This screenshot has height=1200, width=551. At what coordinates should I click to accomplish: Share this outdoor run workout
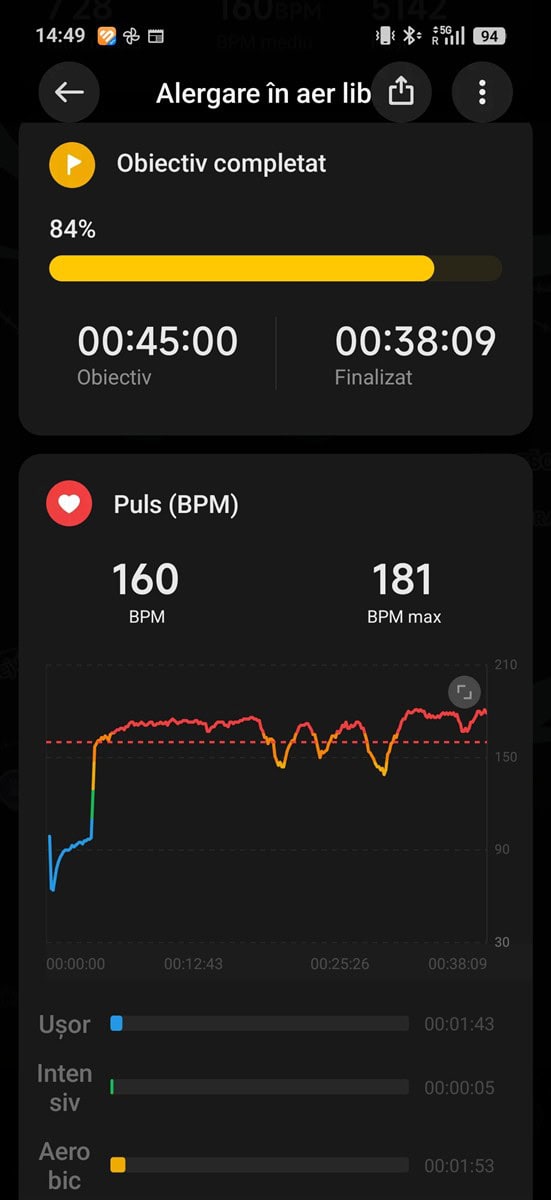point(401,93)
